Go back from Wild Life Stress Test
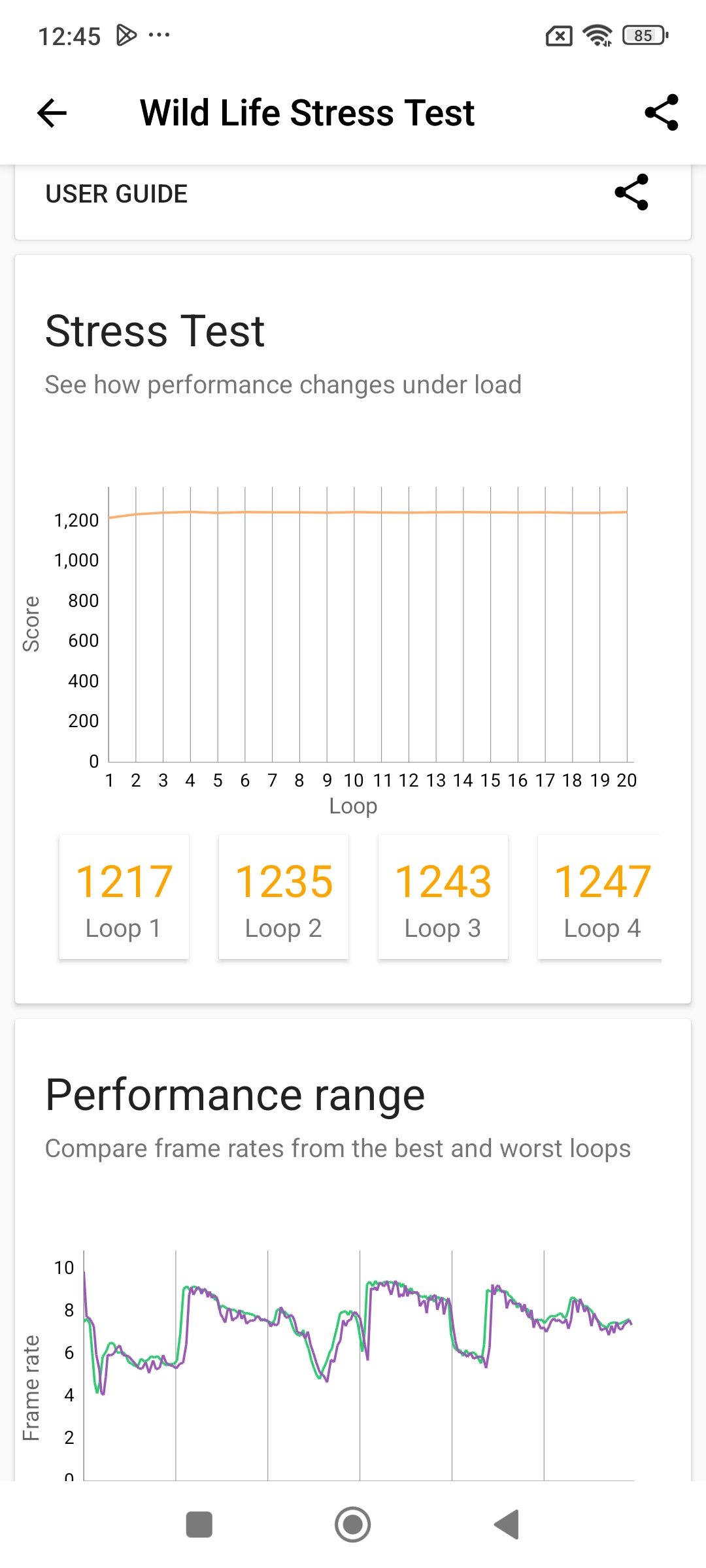706x1568 pixels. (52, 113)
